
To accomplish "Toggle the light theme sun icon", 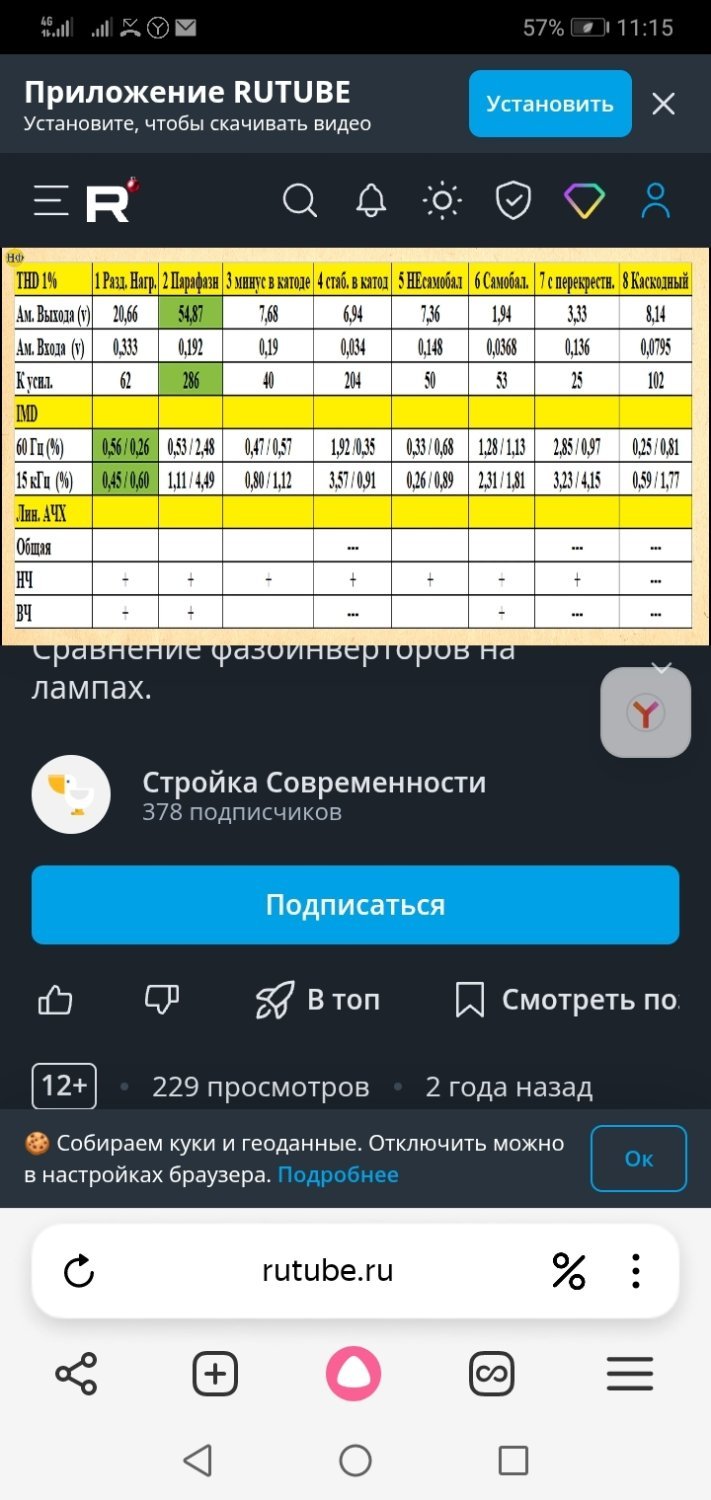I will pyautogui.click(x=441, y=201).
